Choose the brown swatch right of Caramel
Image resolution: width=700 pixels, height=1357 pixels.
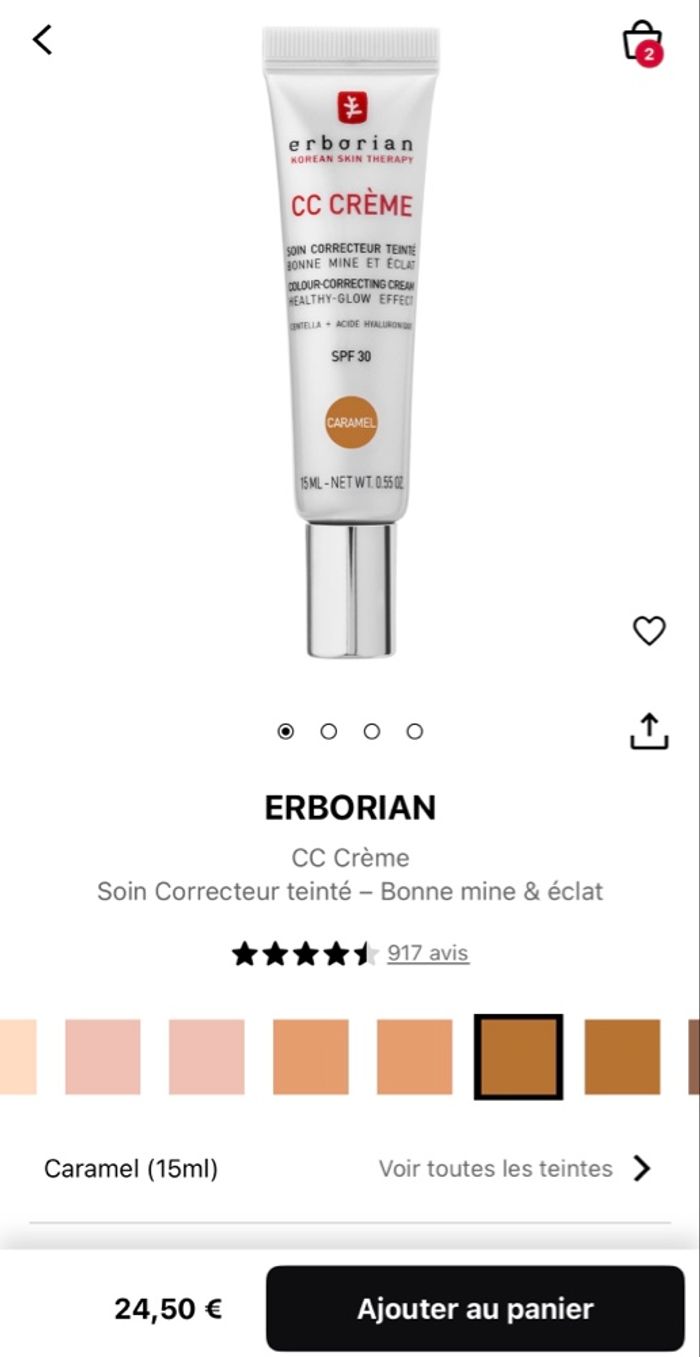coord(622,1057)
